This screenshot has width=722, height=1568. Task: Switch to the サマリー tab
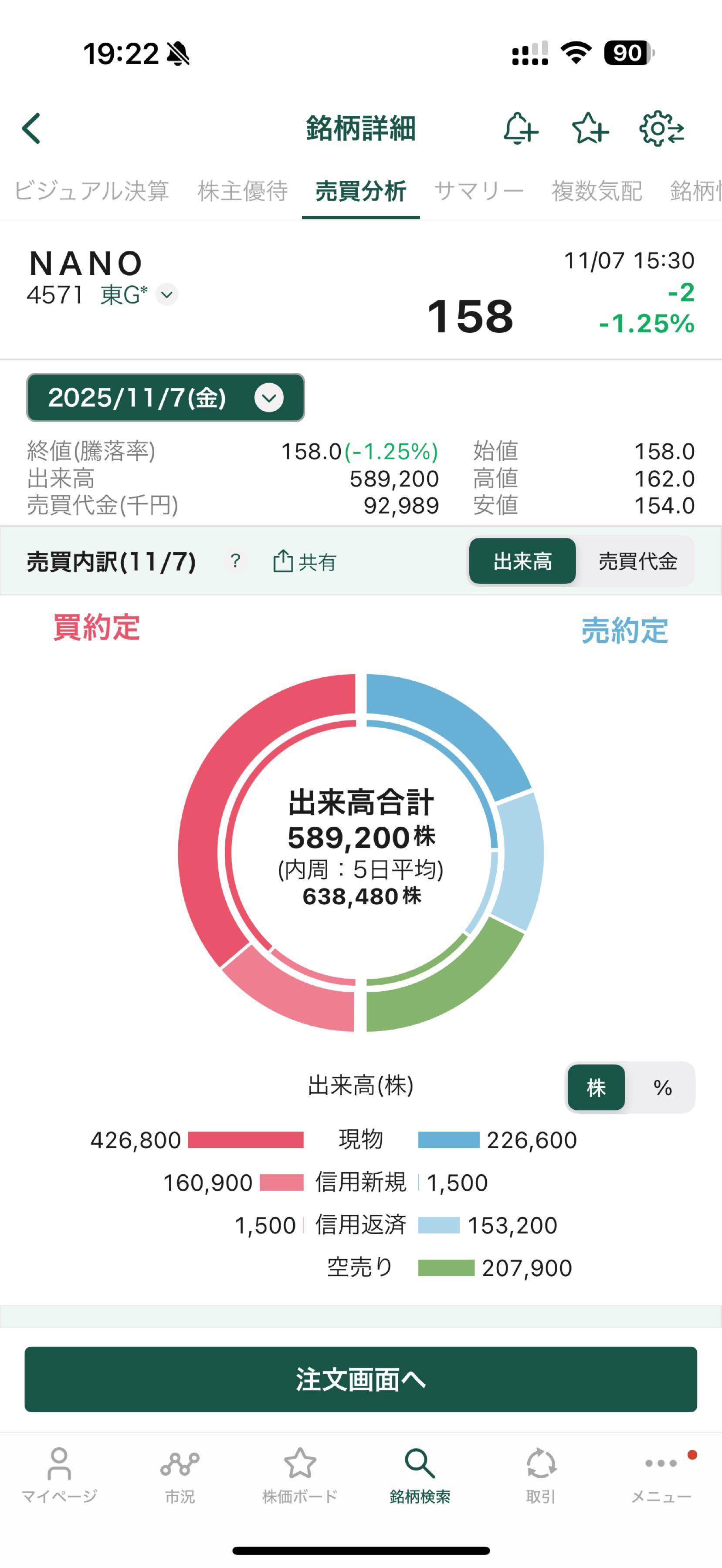pyautogui.click(x=478, y=190)
